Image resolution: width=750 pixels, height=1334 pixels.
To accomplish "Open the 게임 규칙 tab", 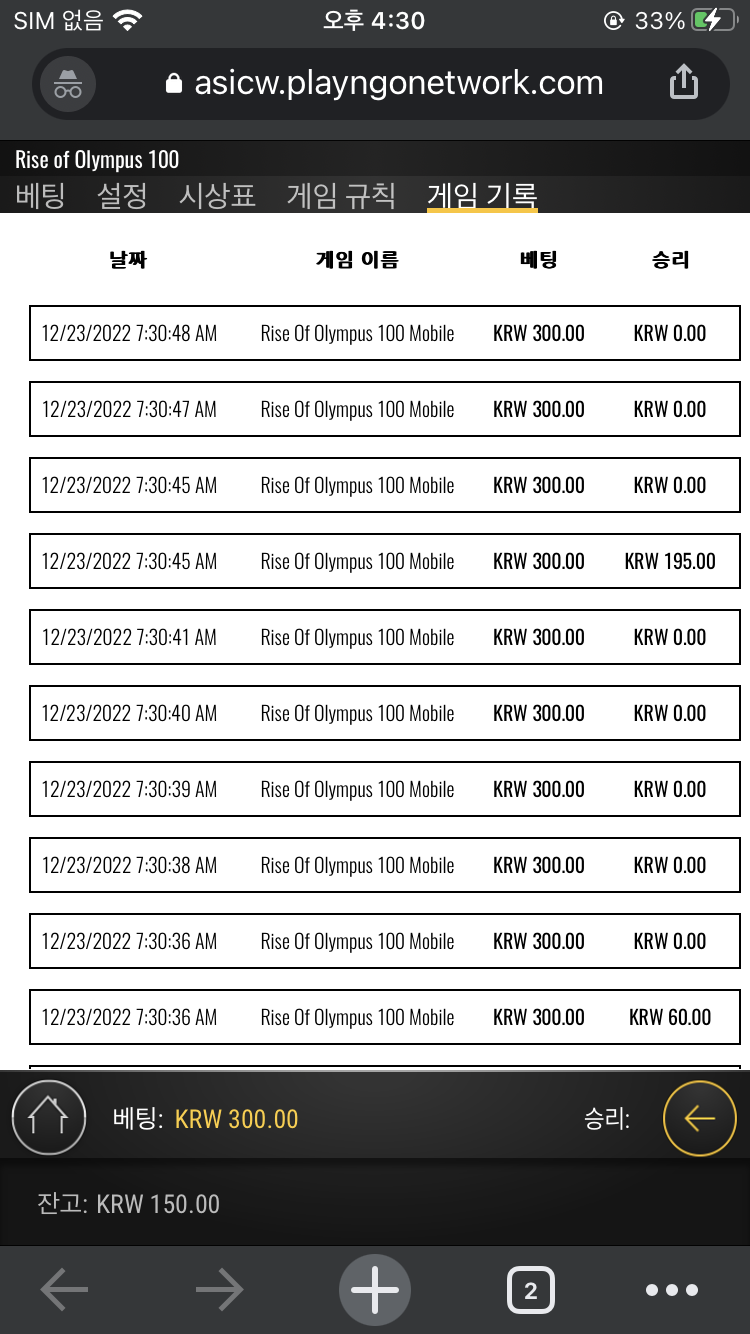I will [341, 195].
